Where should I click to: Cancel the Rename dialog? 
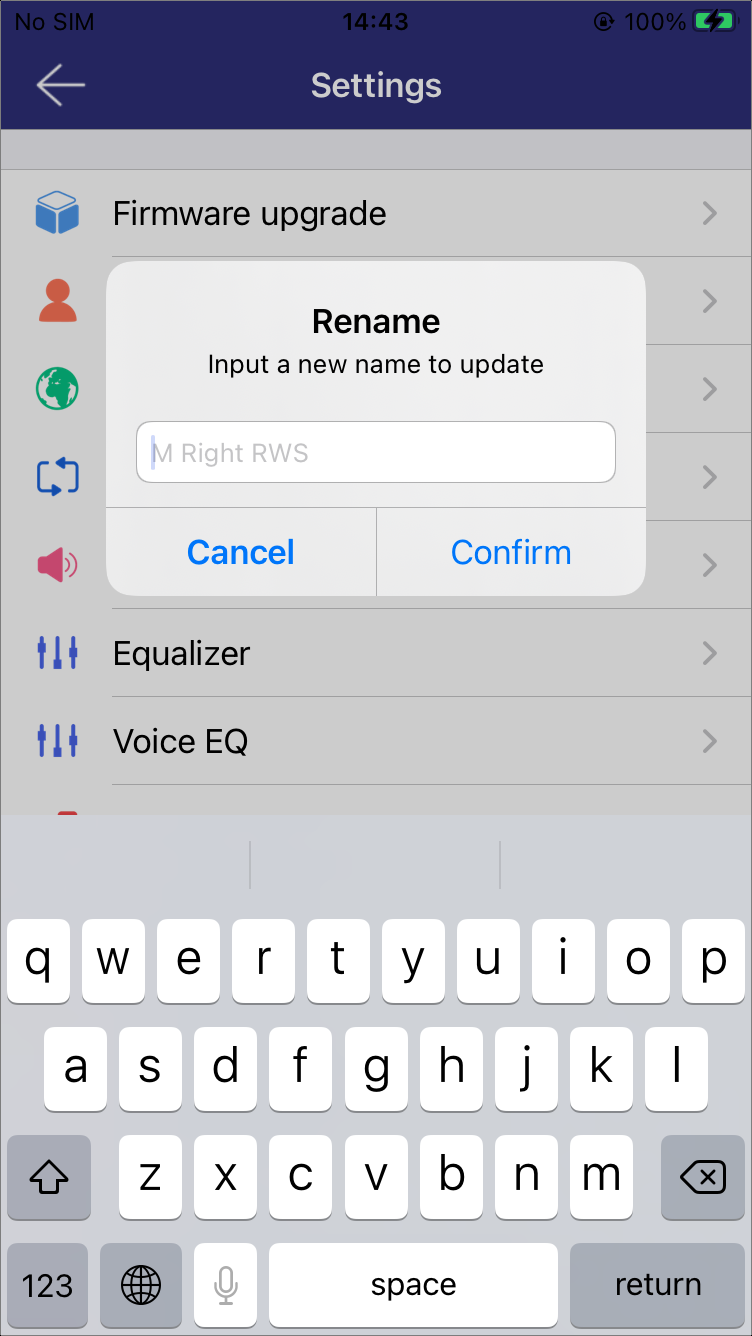click(241, 552)
